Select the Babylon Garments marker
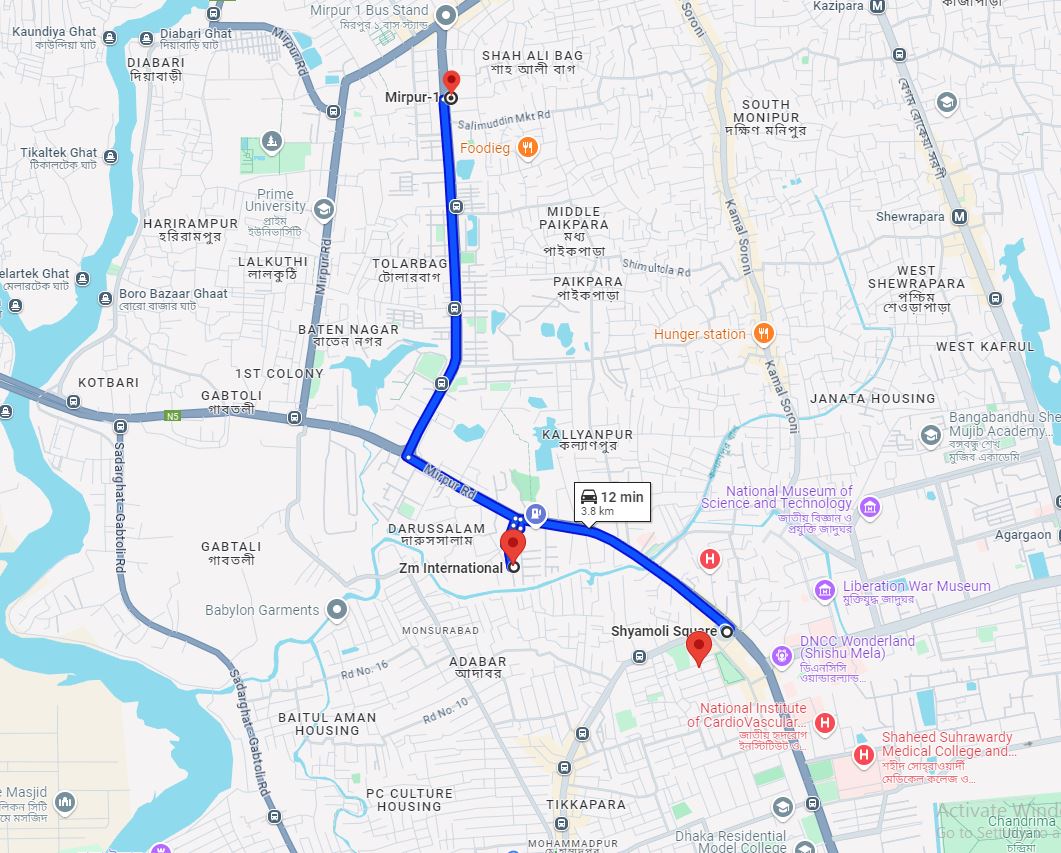The width and height of the screenshot is (1061, 853). click(337, 609)
